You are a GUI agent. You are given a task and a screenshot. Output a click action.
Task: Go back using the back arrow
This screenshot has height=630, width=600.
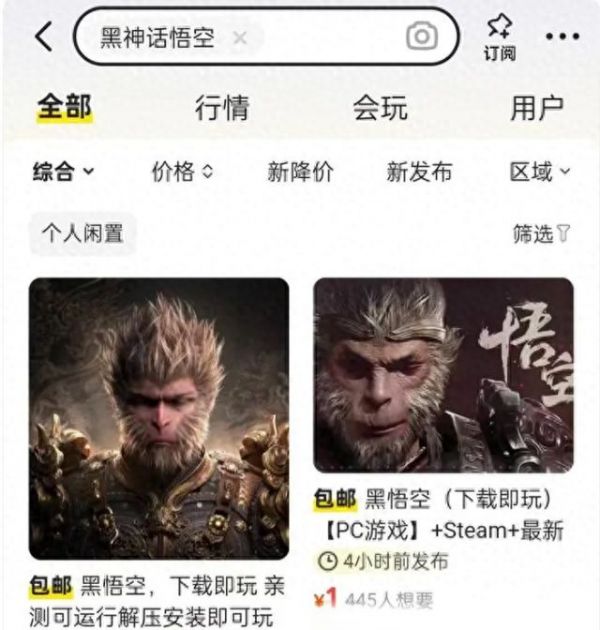tap(43, 38)
